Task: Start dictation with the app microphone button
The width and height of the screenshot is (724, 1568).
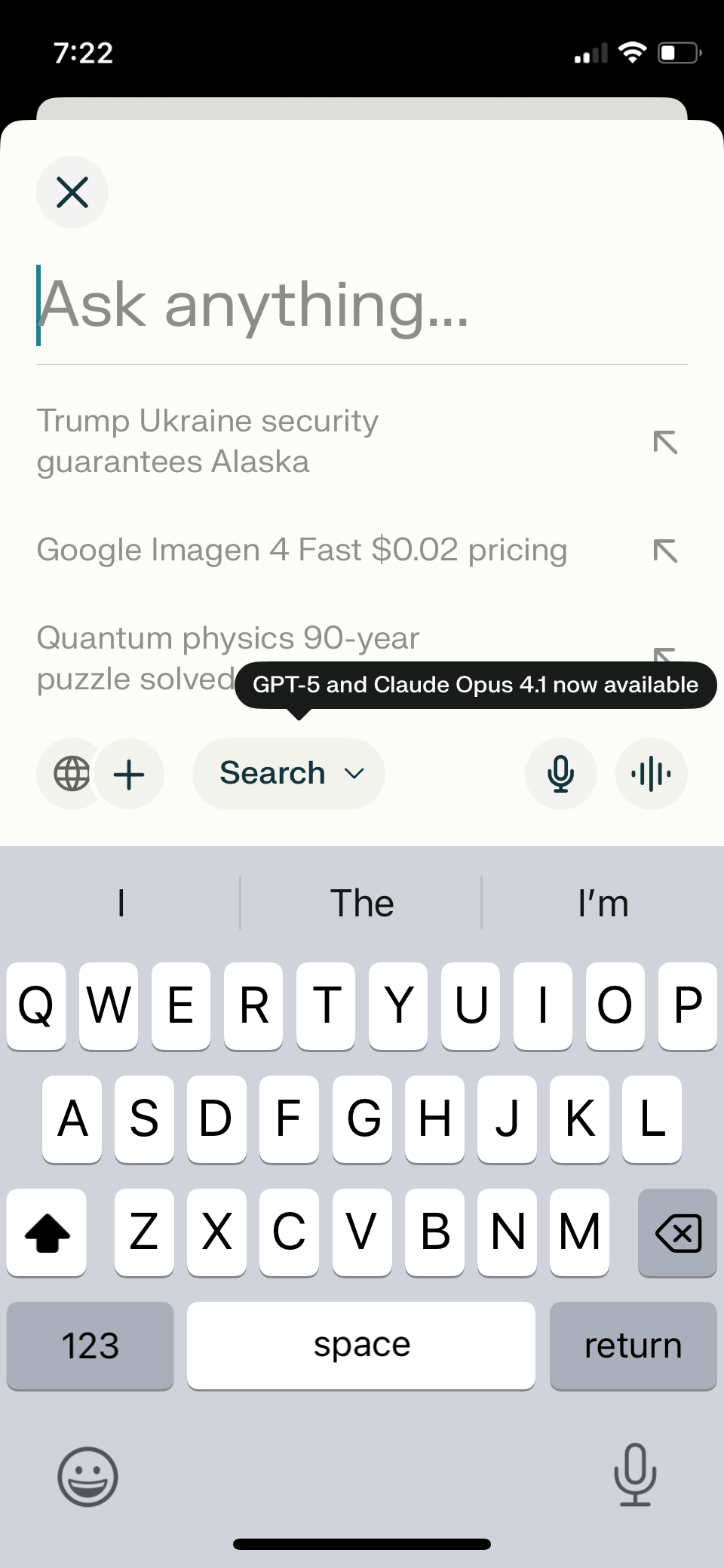Action: tap(560, 774)
